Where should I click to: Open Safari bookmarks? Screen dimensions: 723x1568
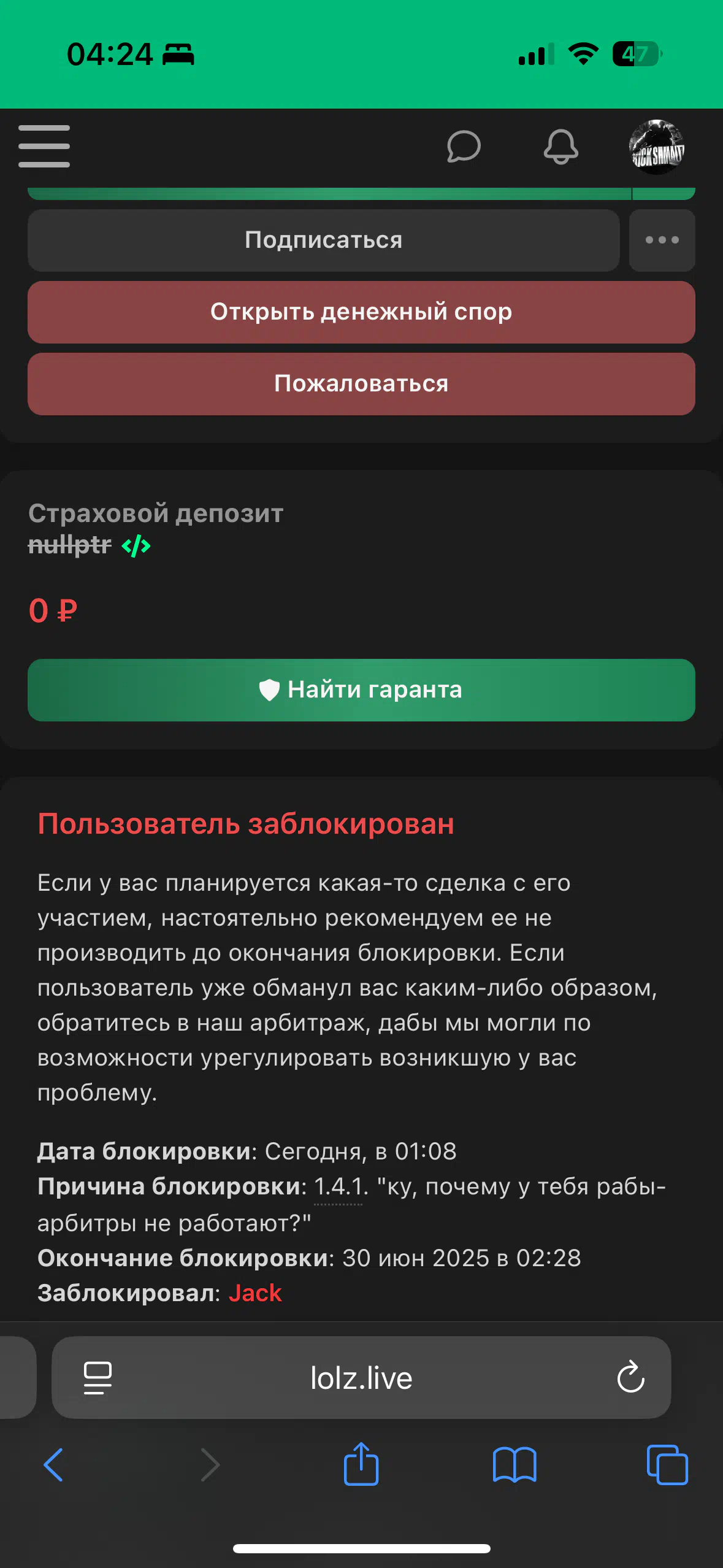[515, 1465]
